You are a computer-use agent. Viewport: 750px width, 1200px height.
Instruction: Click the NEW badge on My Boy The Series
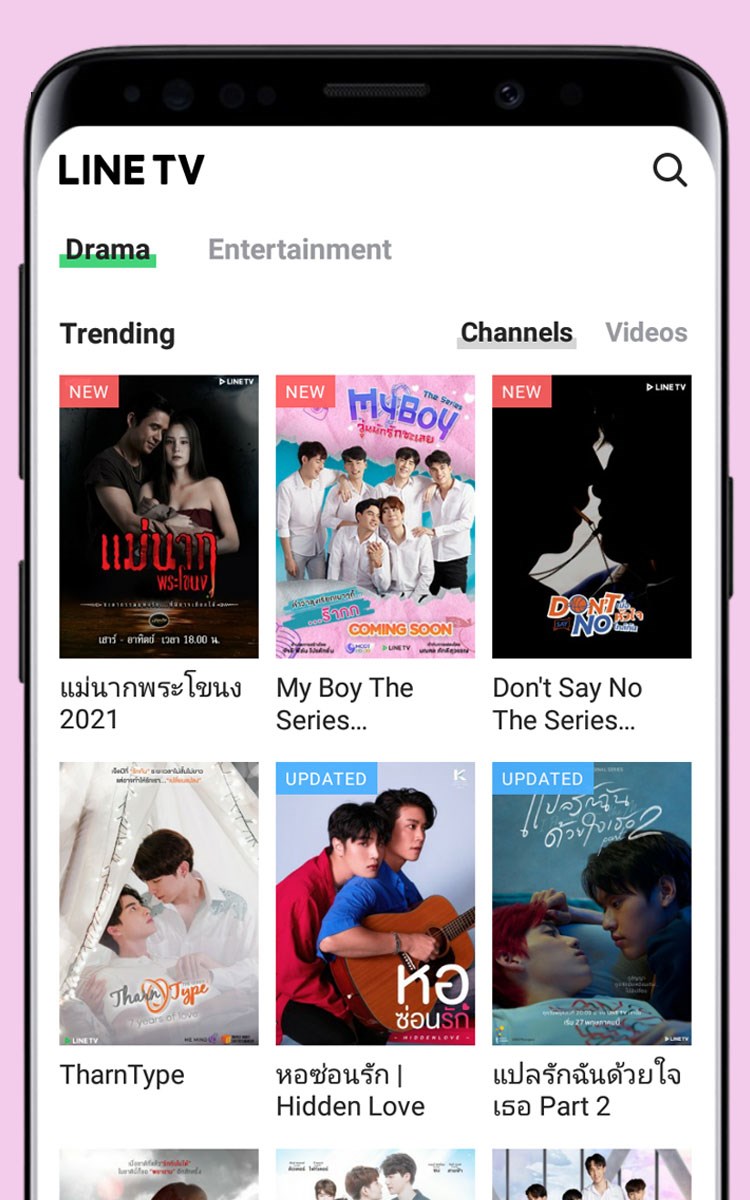pyautogui.click(x=305, y=392)
